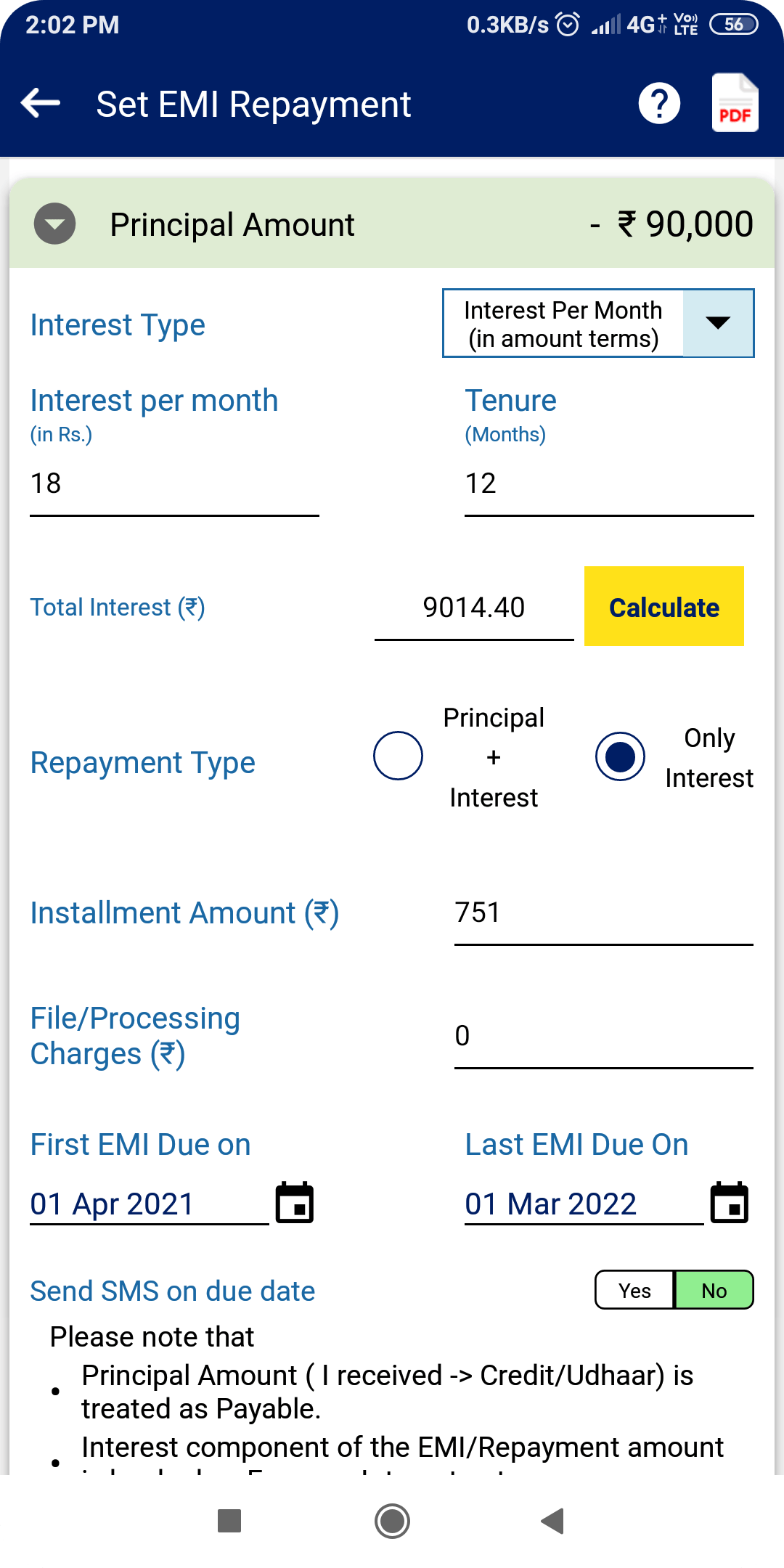Go to the home screen
The image size is (784, 1568).
coord(392,1521)
